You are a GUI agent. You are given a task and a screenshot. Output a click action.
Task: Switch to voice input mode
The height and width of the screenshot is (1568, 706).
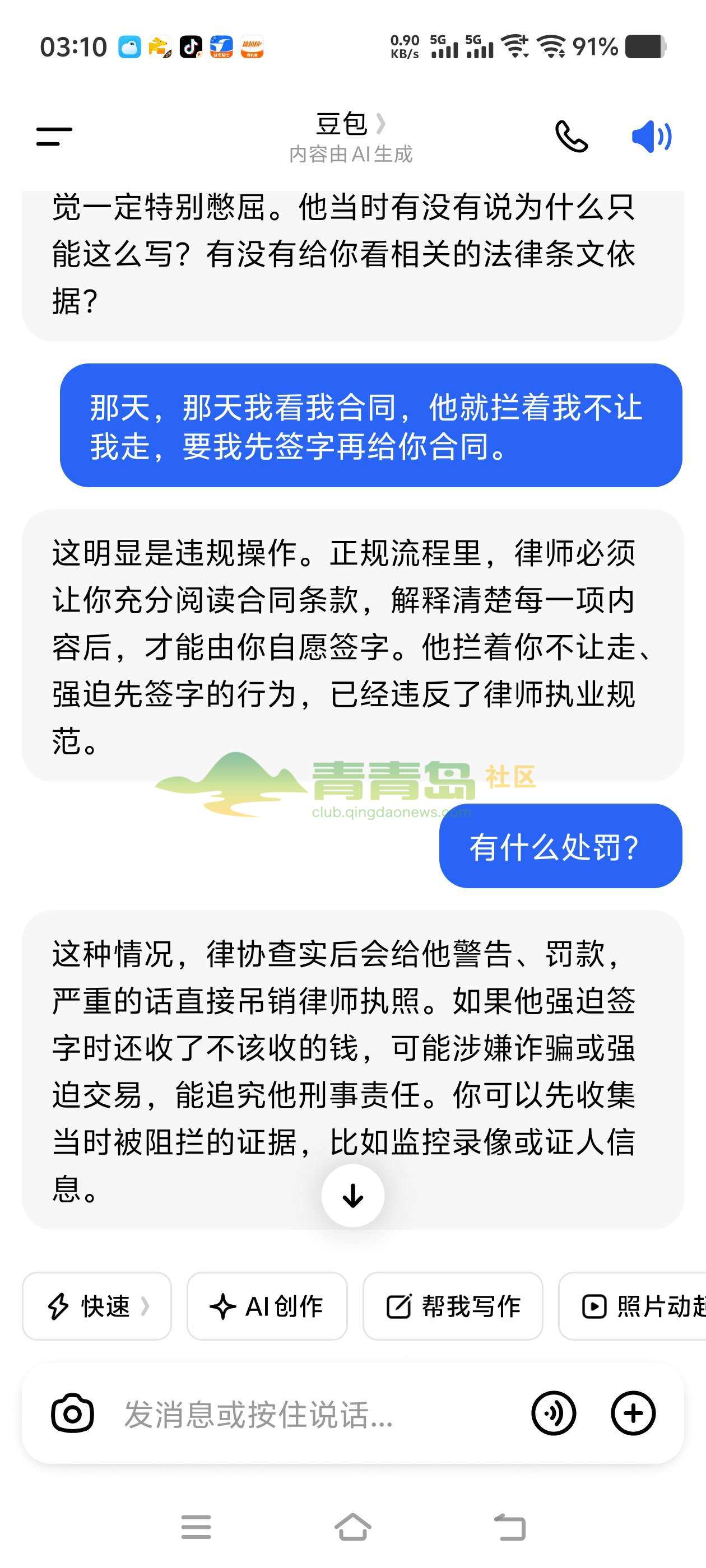[x=553, y=1413]
